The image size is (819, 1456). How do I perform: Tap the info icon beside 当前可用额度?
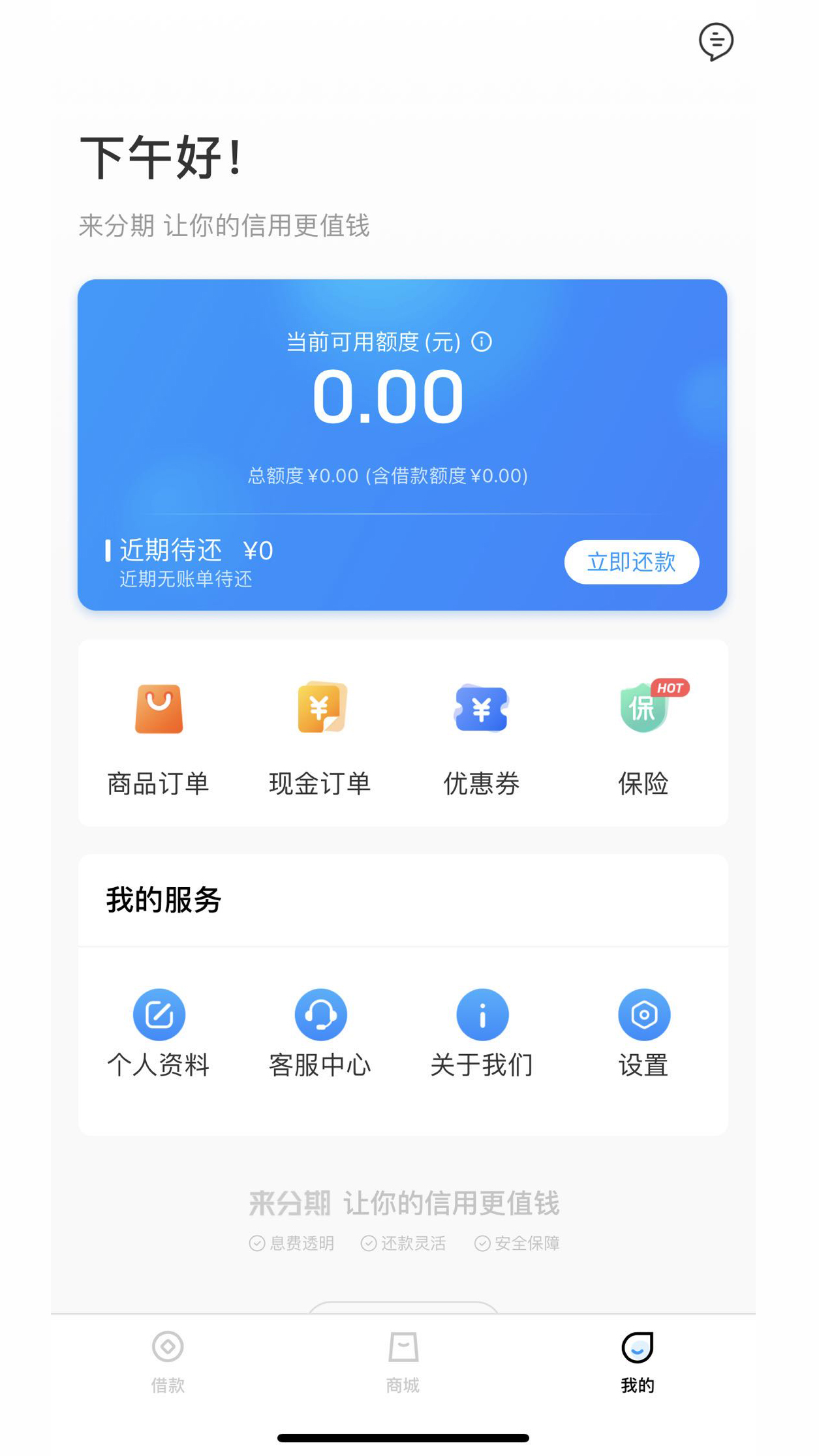click(x=482, y=342)
